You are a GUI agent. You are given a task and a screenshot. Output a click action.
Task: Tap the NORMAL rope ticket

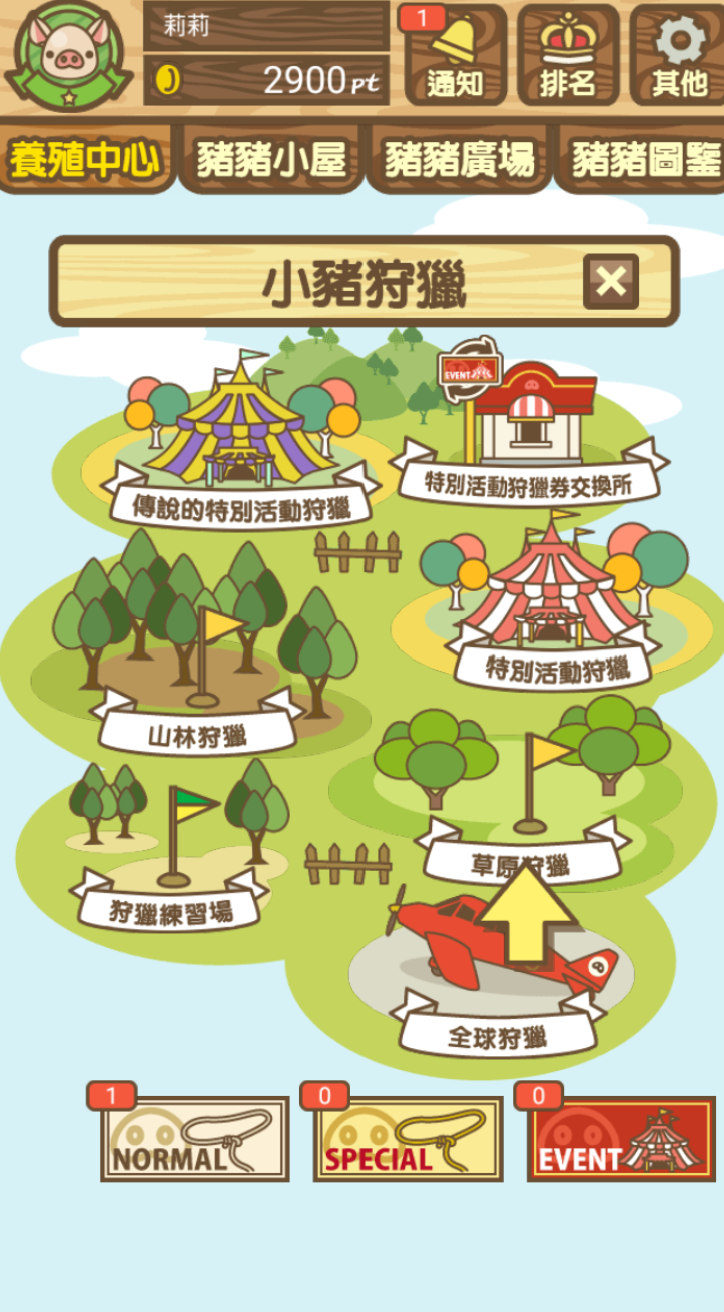point(195,1138)
